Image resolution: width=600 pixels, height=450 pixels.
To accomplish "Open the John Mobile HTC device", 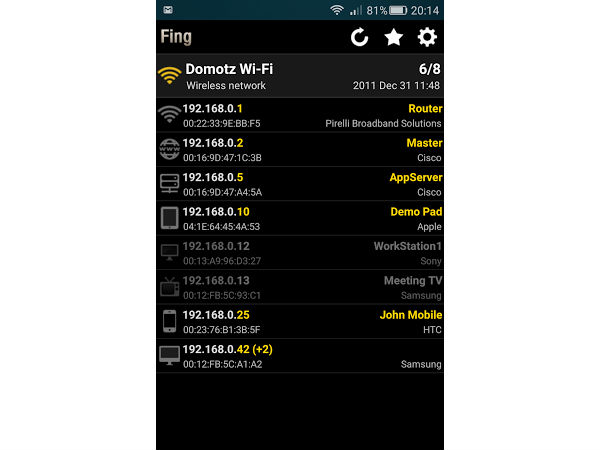I will click(300, 321).
